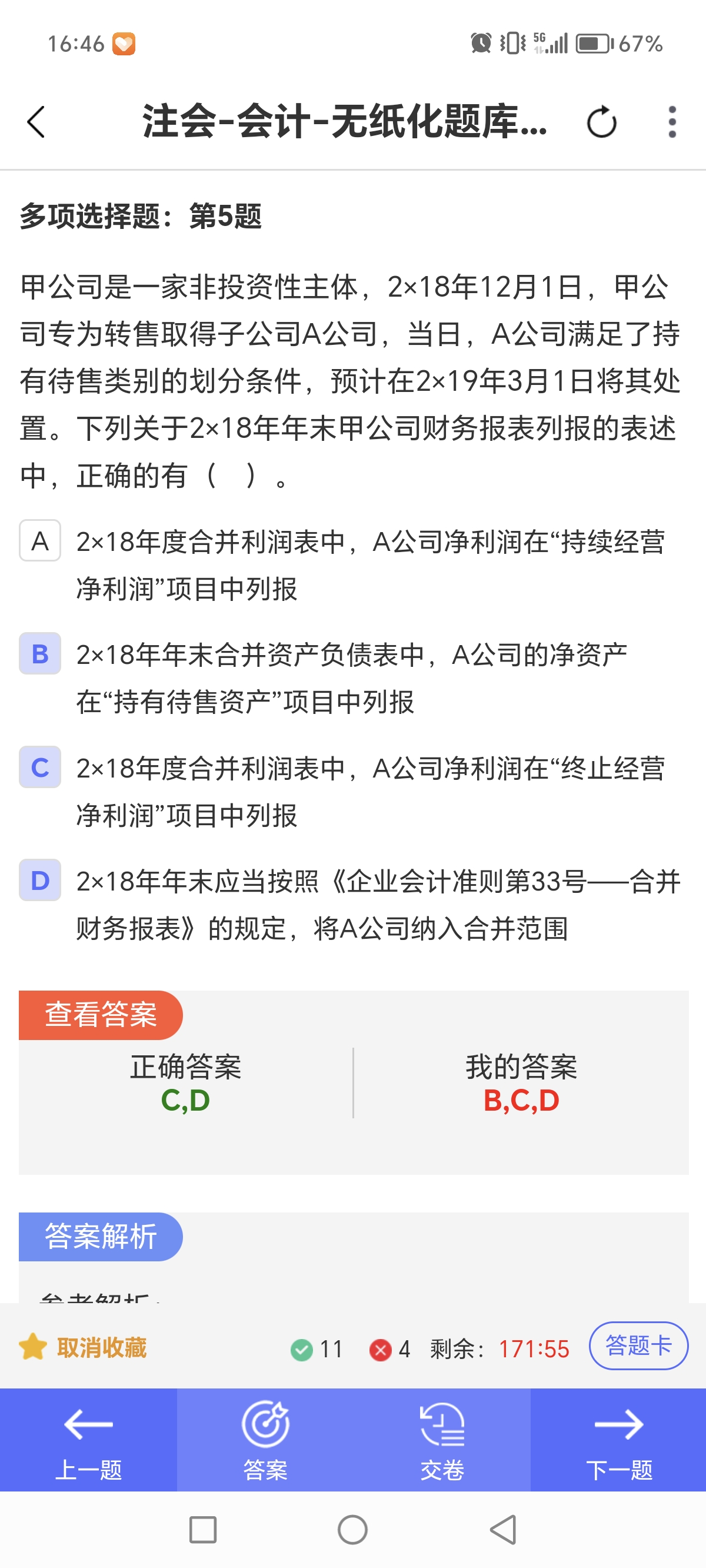Go back using the top-left arrow
Image resolution: width=706 pixels, height=1568 pixels.
pos(36,122)
